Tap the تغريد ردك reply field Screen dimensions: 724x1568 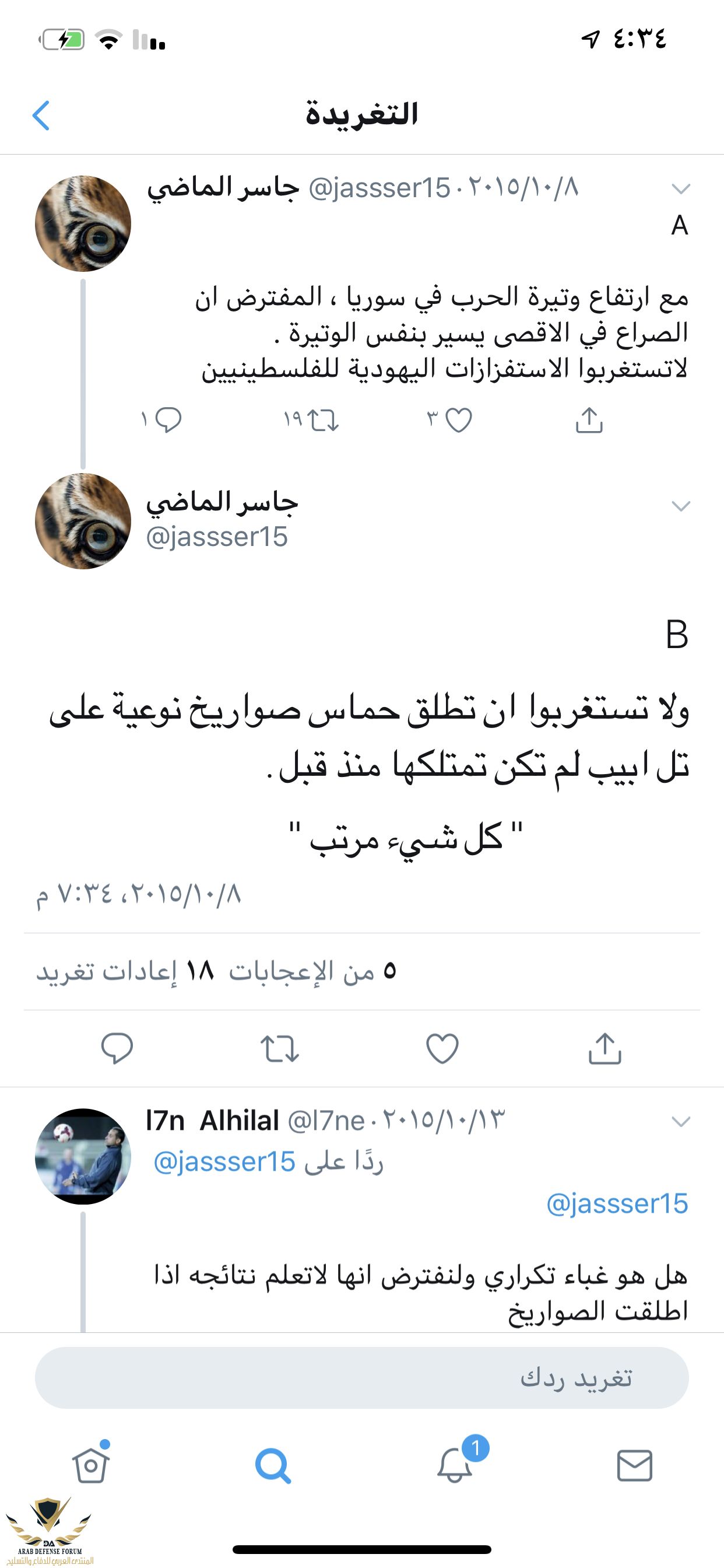pyautogui.click(x=361, y=1377)
